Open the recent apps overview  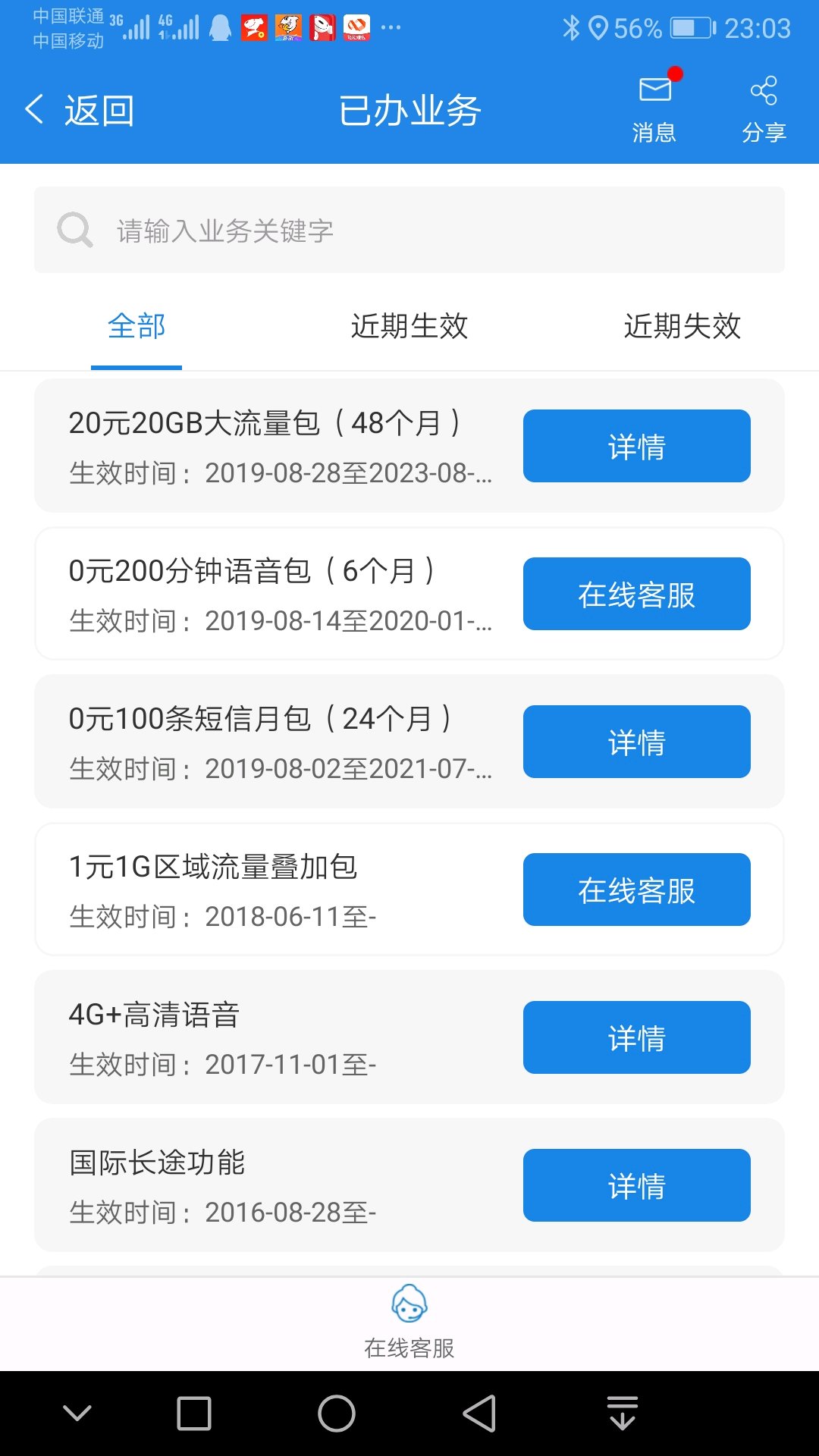tap(194, 1414)
